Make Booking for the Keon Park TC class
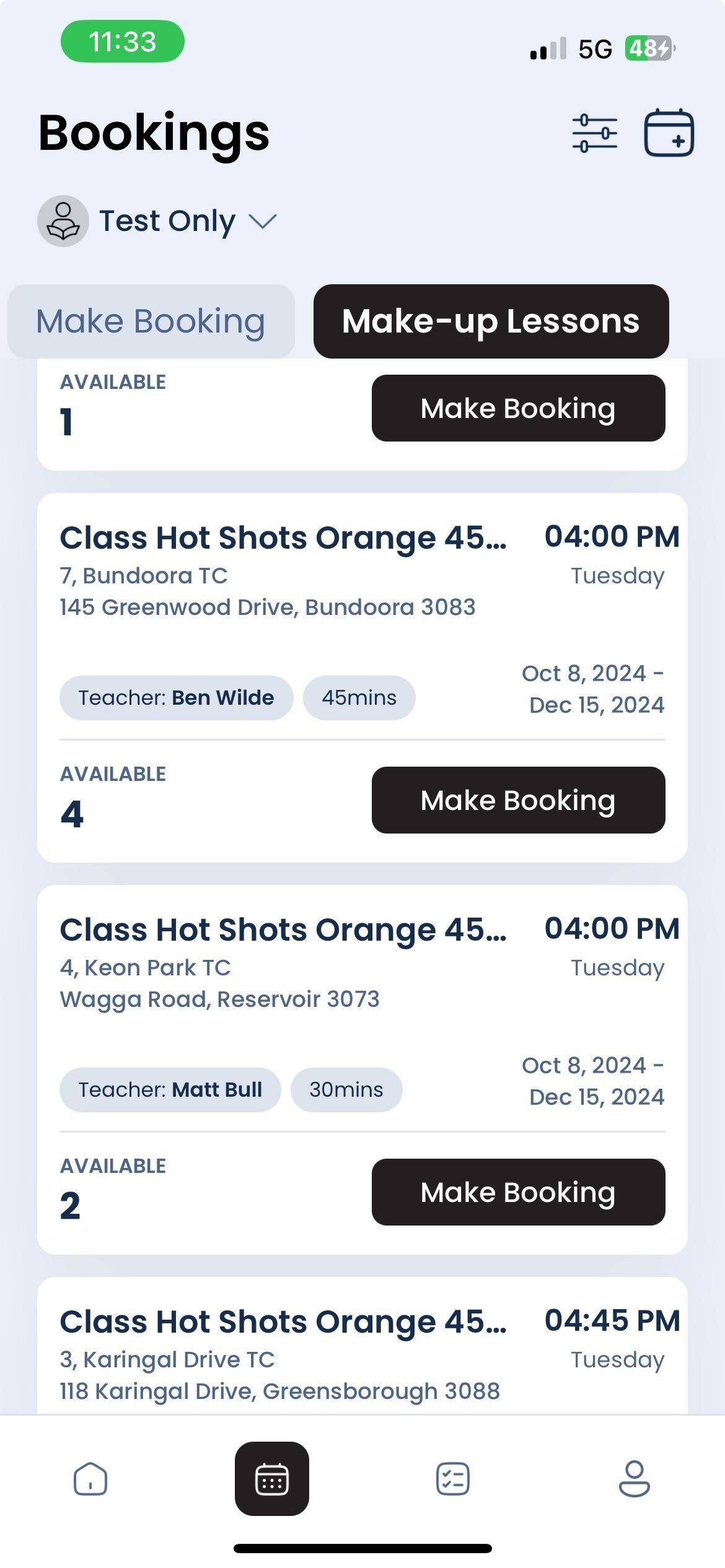The image size is (725, 1568). coord(518,1192)
